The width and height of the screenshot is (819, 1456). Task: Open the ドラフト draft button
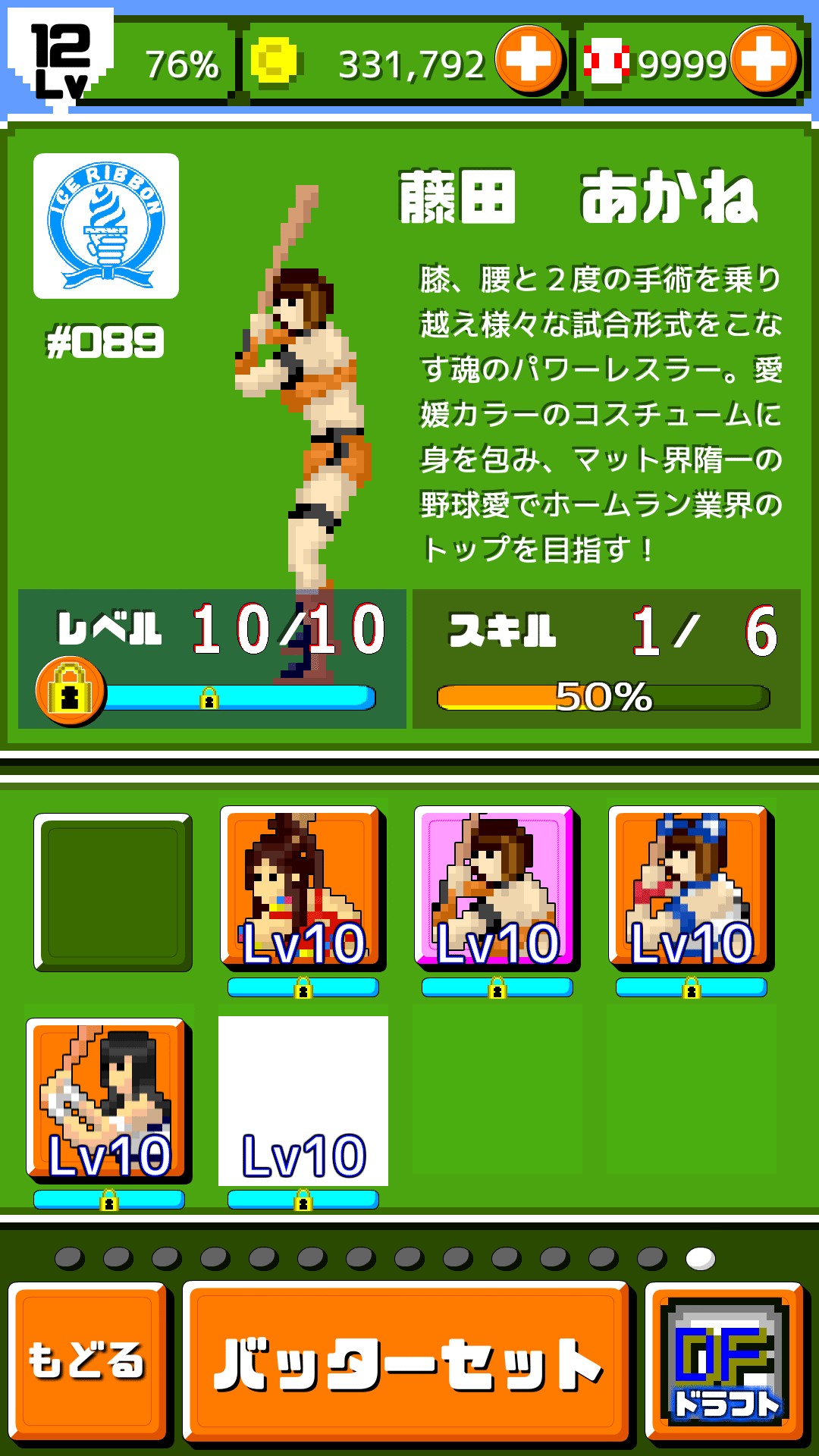click(x=725, y=1363)
